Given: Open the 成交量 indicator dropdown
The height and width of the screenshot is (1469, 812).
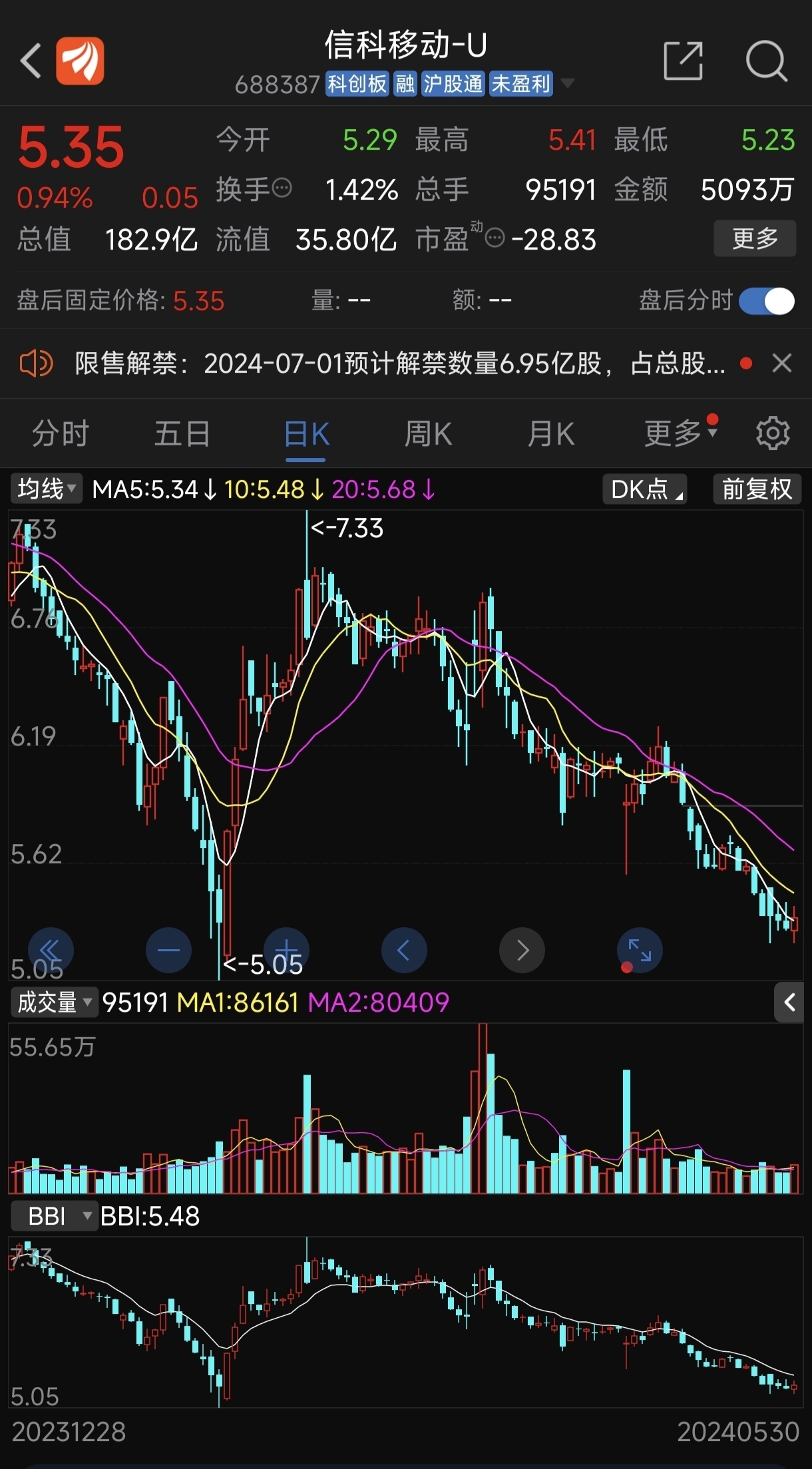Looking at the screenshot, I should point(54,1002).
